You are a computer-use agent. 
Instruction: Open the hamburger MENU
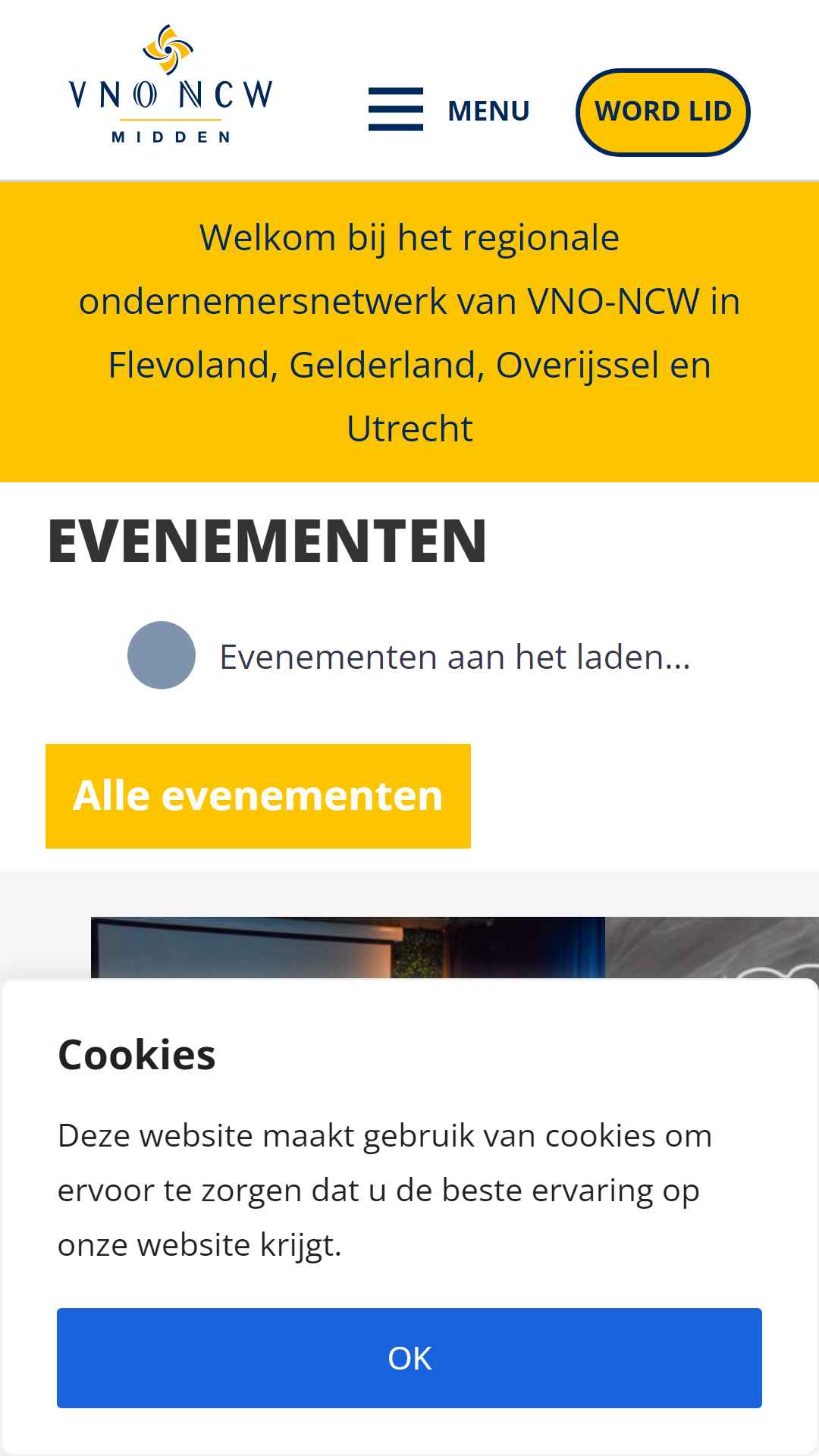449,111
